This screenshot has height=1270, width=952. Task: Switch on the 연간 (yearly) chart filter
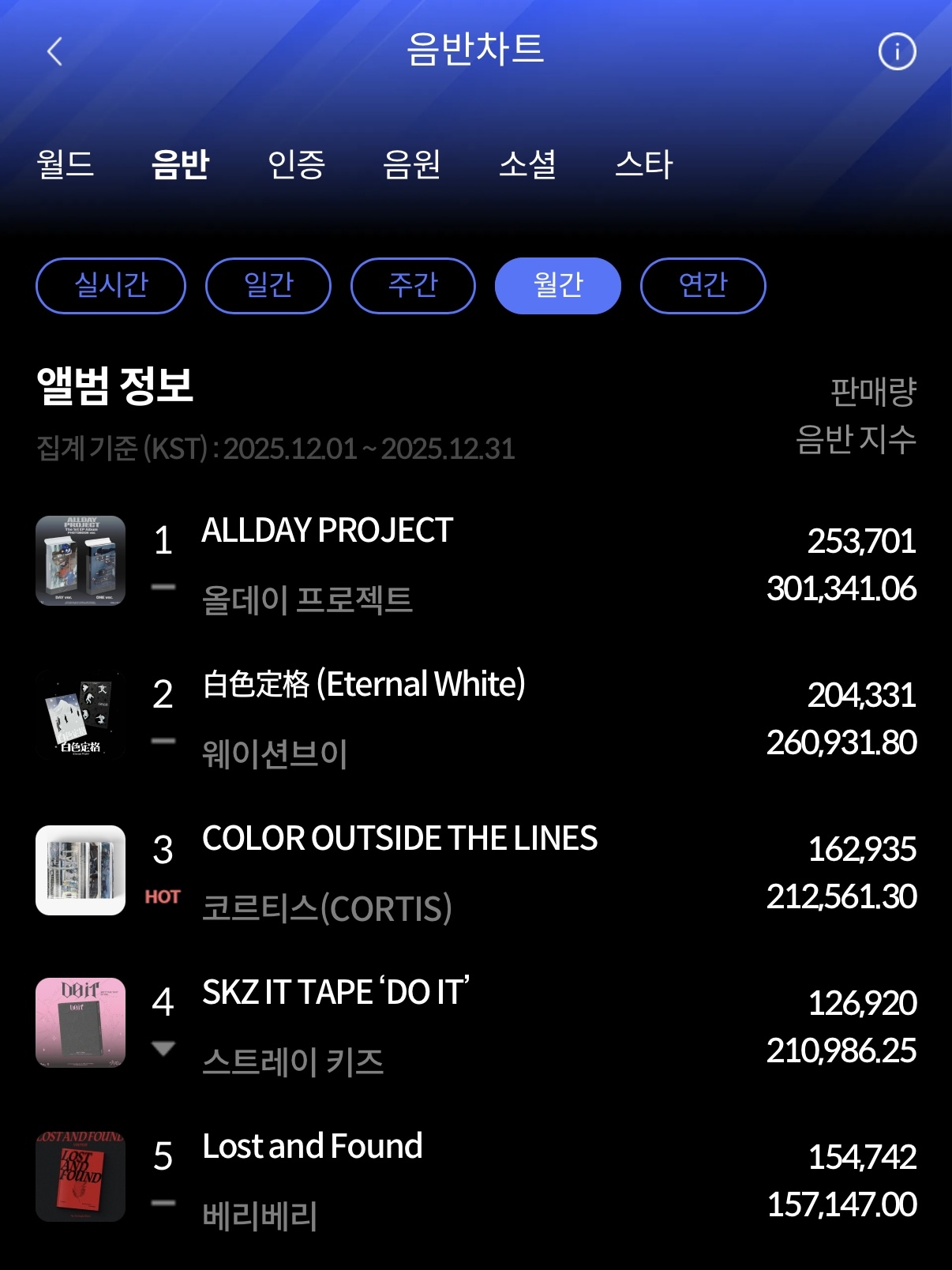pyautogui.click(x=703, y=286)
